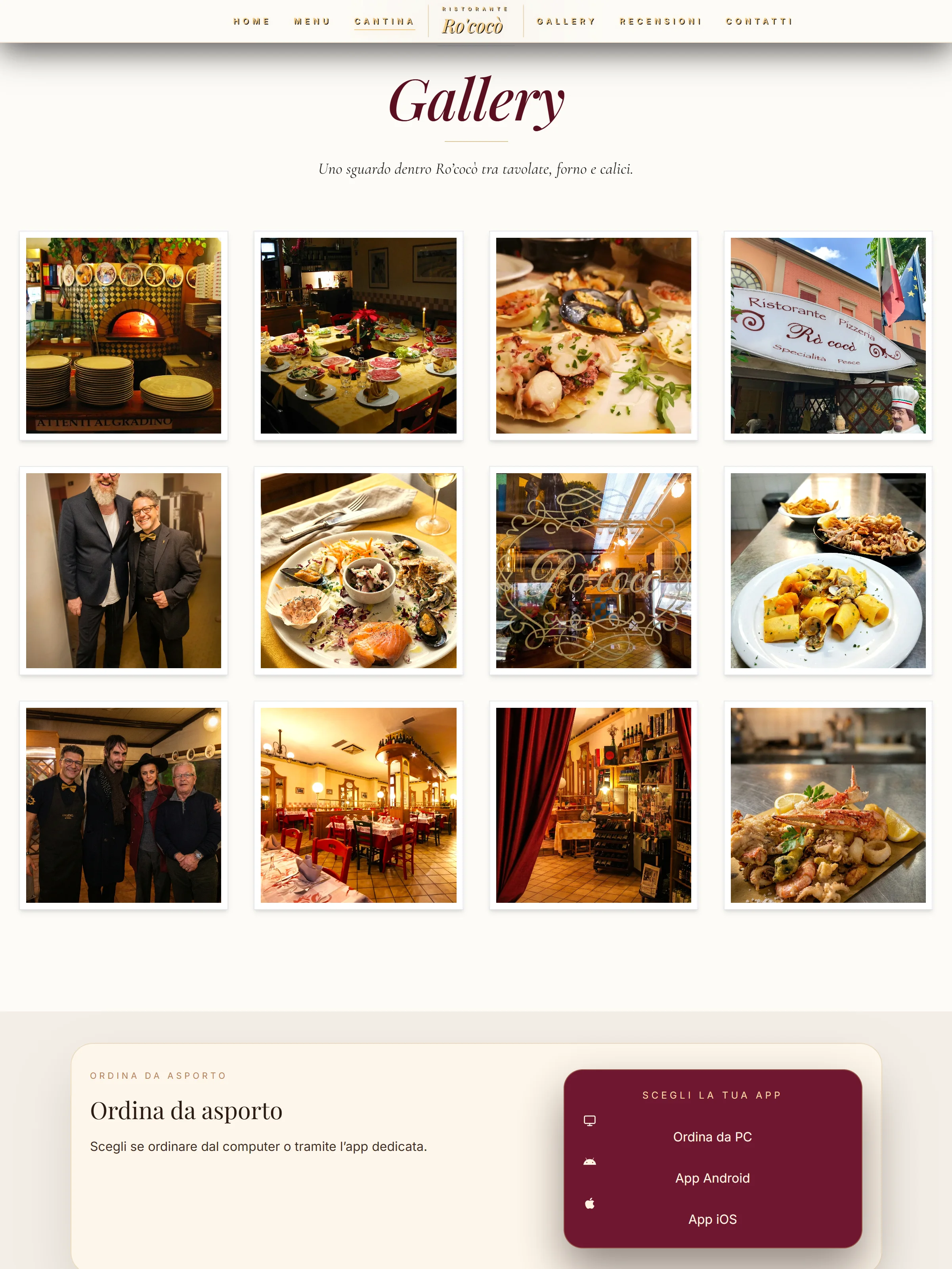Viewport: 952px width, 1269px height.
Task: View the candlelit set table photo
Action: (359, 336)
